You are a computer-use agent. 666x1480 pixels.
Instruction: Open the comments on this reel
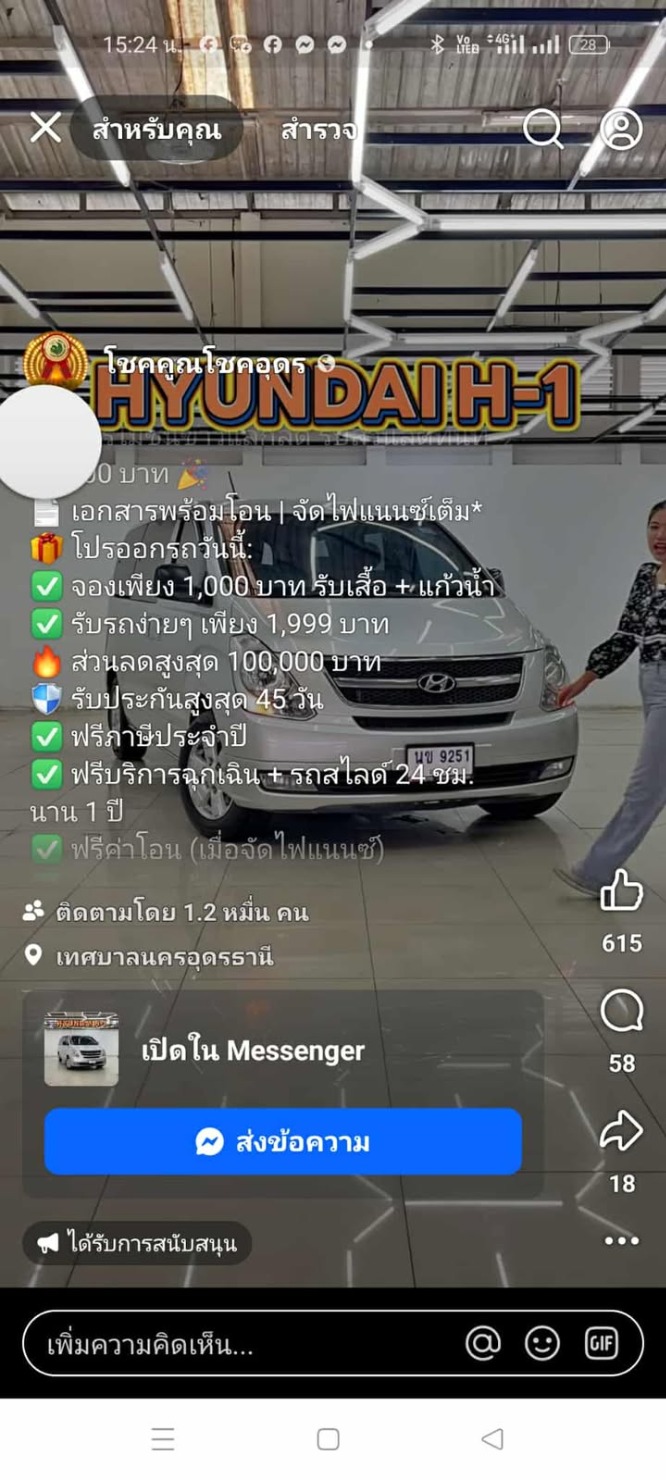(621, 1013)
